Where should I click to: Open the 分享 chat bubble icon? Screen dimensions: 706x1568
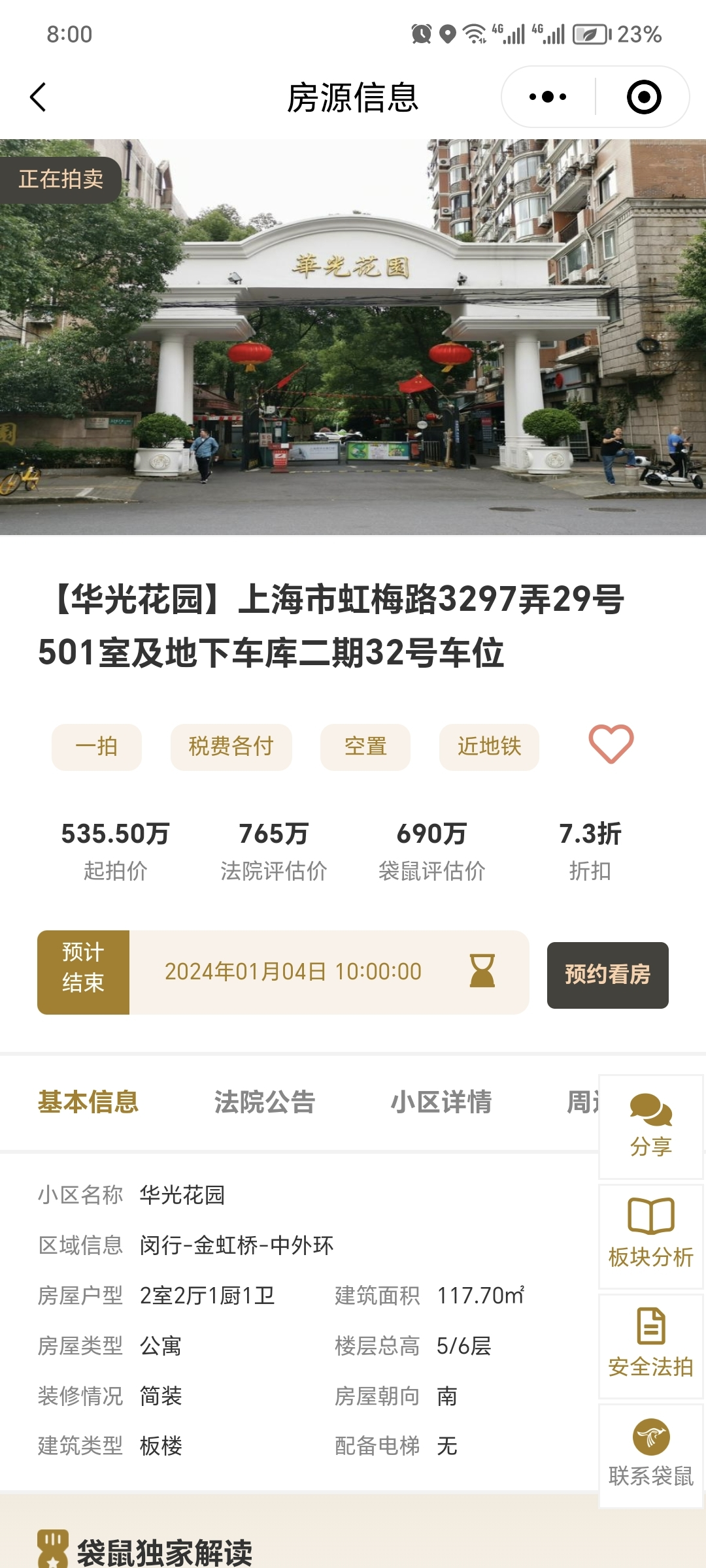pos(650,1119)
